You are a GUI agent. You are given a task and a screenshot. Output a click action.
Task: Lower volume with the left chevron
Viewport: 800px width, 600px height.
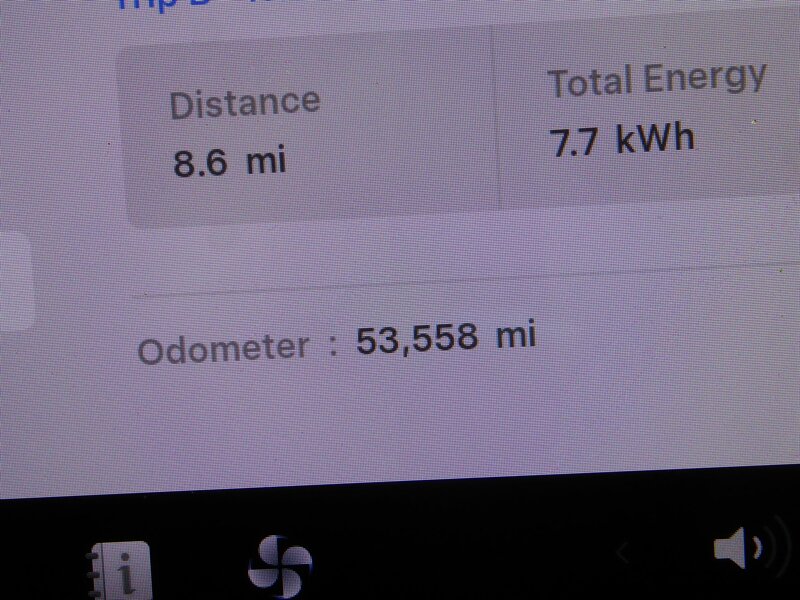pyautogui.click(x=622, y=551)
